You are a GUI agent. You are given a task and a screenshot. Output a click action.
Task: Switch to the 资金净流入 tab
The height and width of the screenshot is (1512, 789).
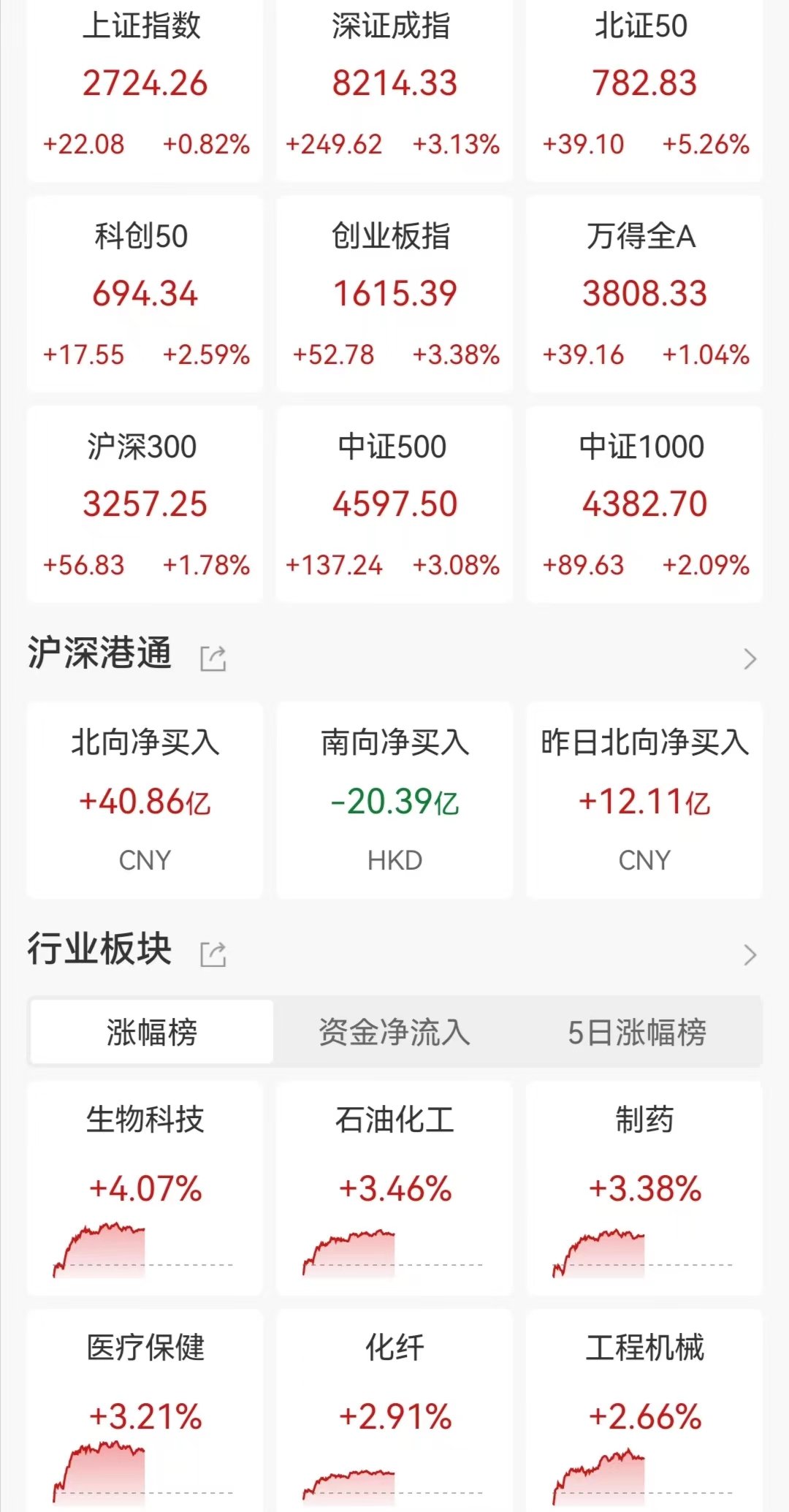(x=394, y=1032)
